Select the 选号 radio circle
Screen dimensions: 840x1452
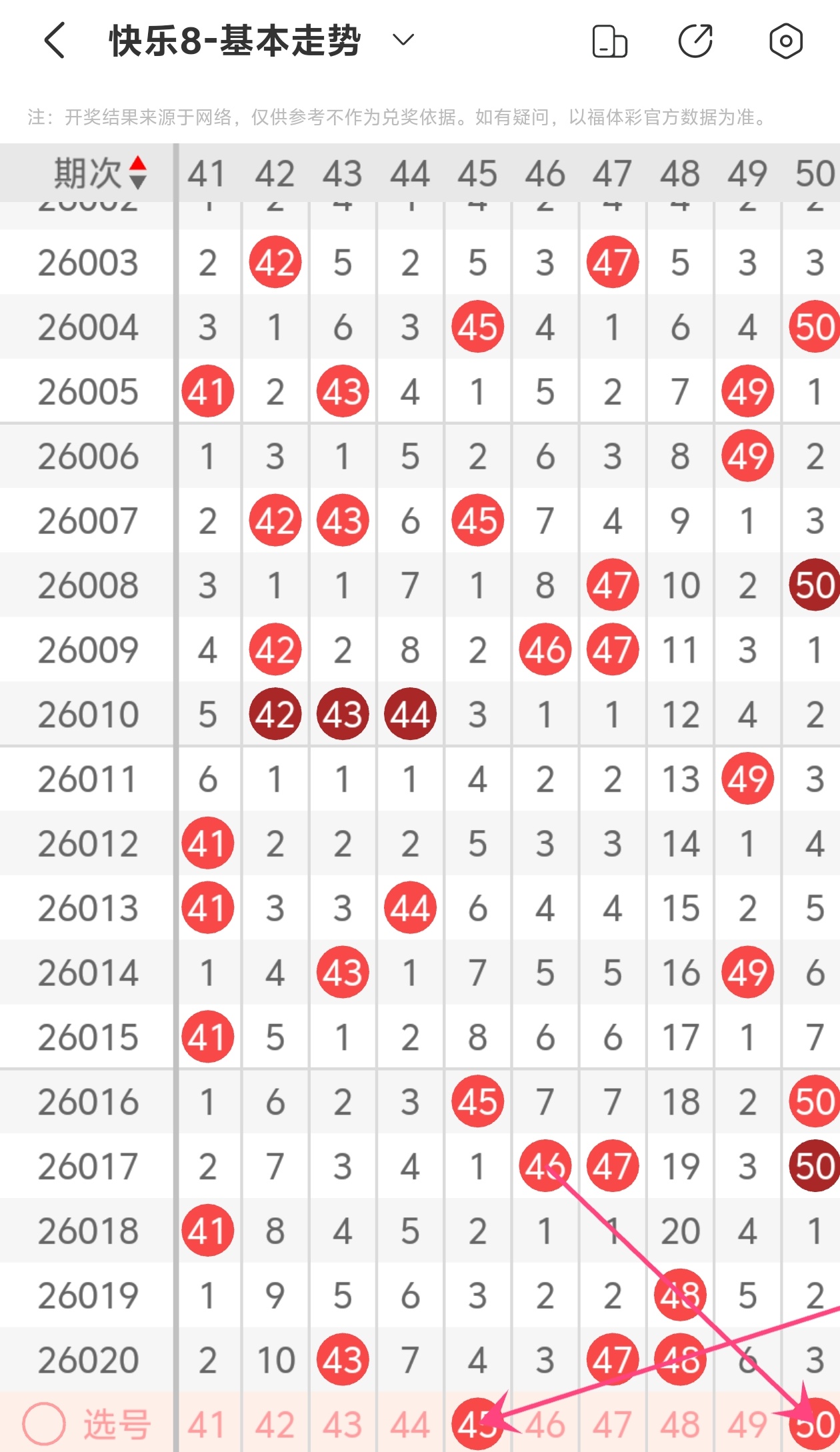(44, 1424)
